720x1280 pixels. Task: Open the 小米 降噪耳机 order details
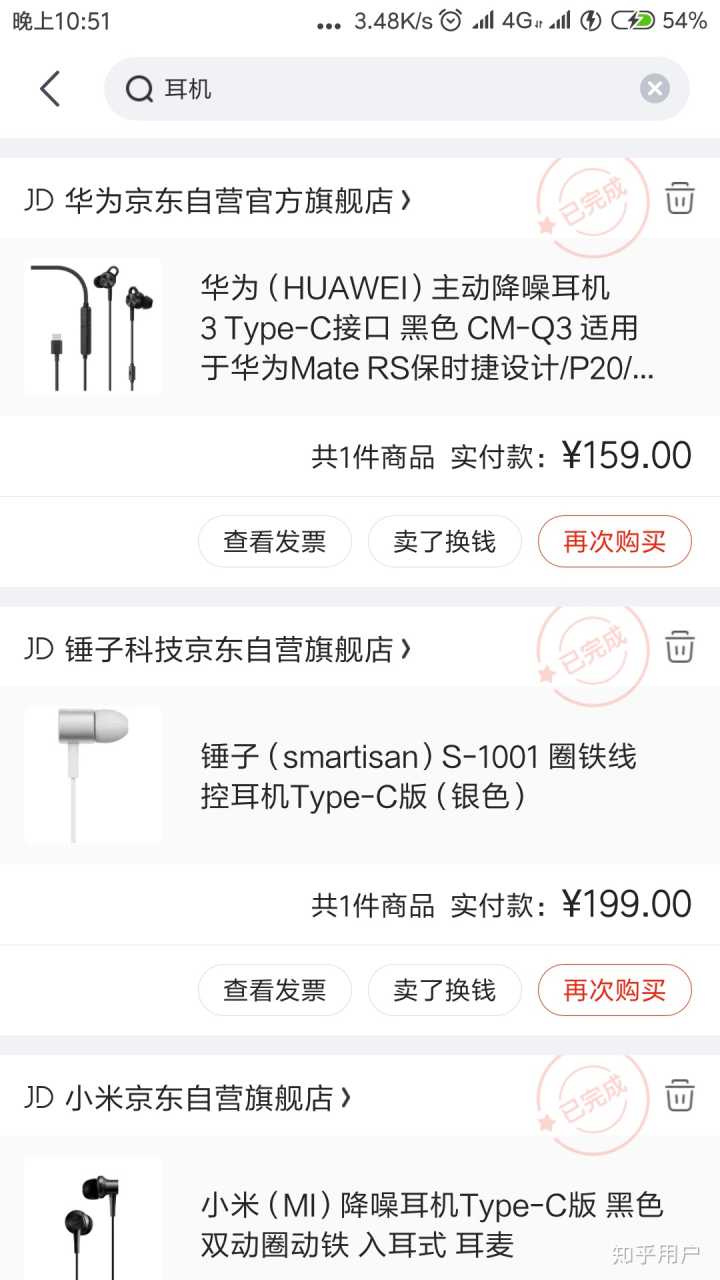pyautogui.click(x=430, y=1224)
